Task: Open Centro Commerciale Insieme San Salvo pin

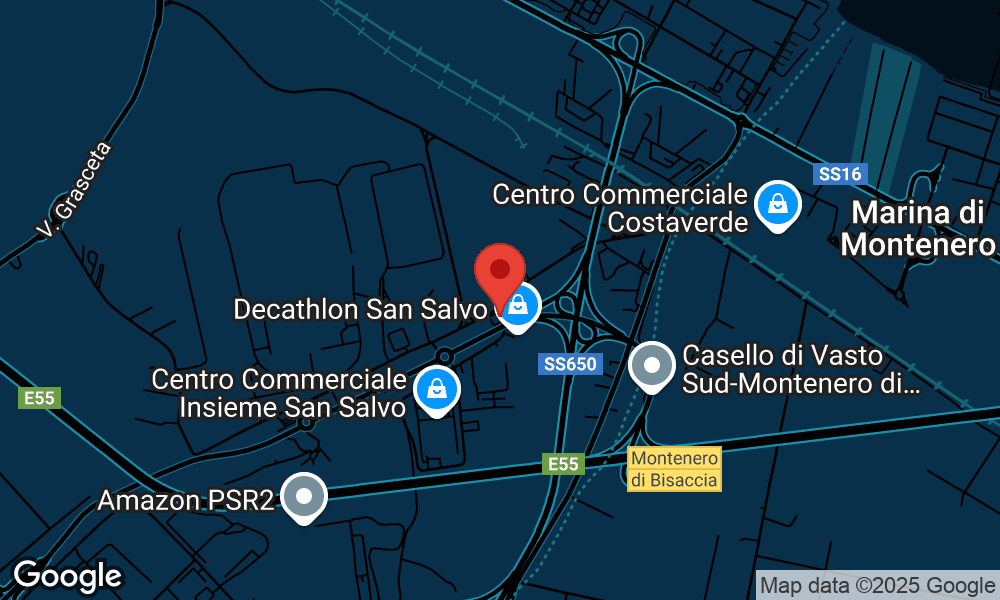Action: 437,388
